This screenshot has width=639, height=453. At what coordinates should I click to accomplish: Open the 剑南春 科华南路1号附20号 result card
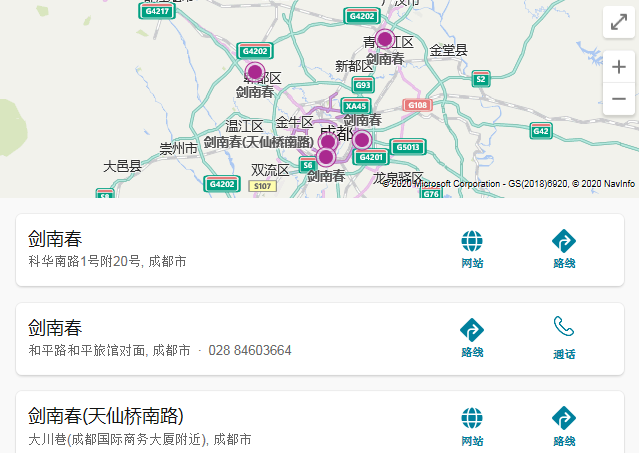pyautogui.click(x=200, y=250)
